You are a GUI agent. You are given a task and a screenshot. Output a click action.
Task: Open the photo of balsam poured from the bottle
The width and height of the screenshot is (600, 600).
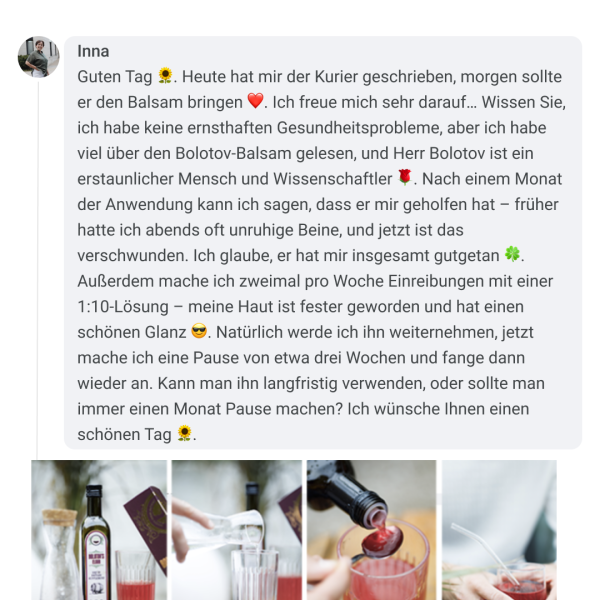click(371, 529)
